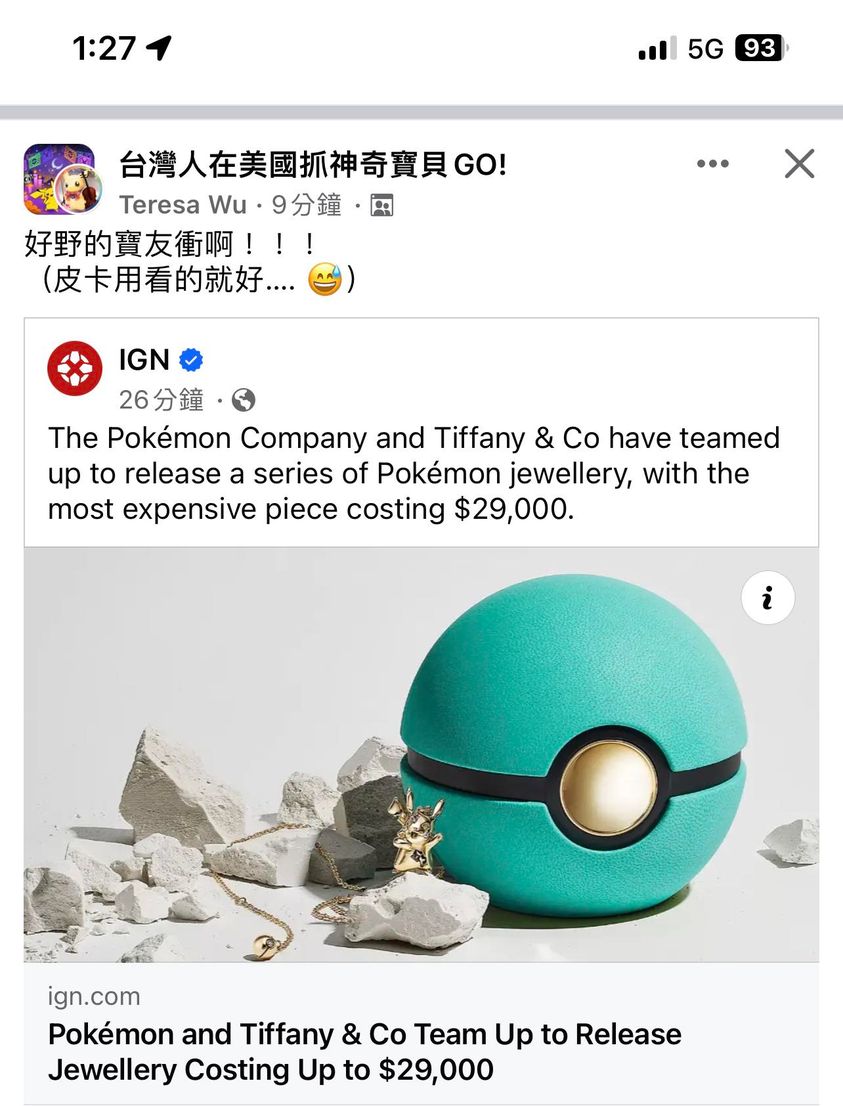Viewport: 843px width, 1106px height.
Task: View Teresa Wu's profile
Action: [x=182, y=205]
